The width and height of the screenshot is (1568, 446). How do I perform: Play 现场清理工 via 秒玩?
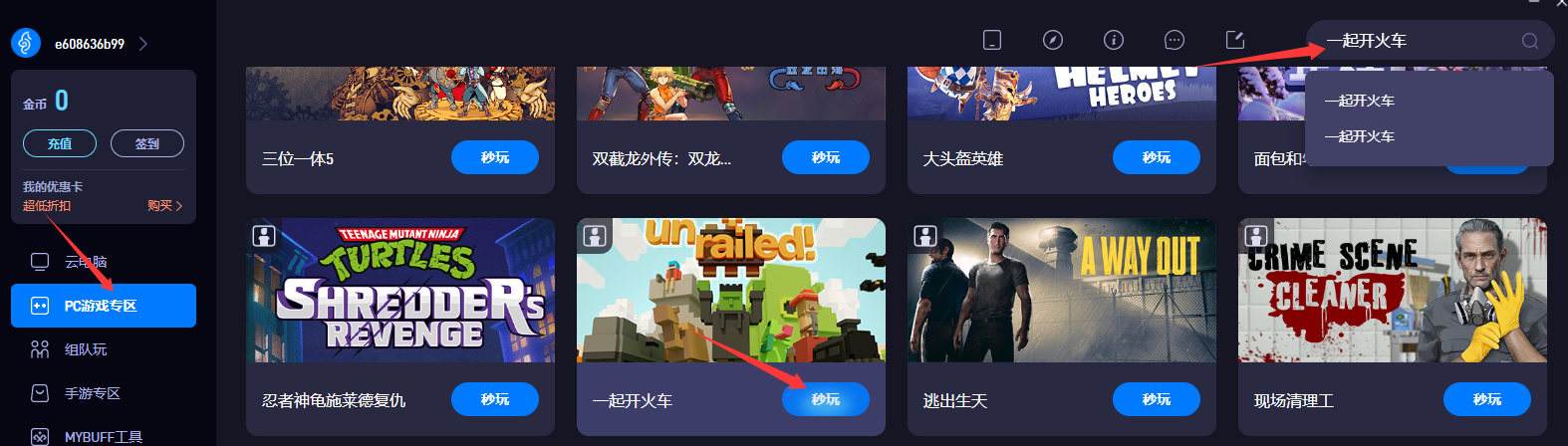tap(1487, 399)
